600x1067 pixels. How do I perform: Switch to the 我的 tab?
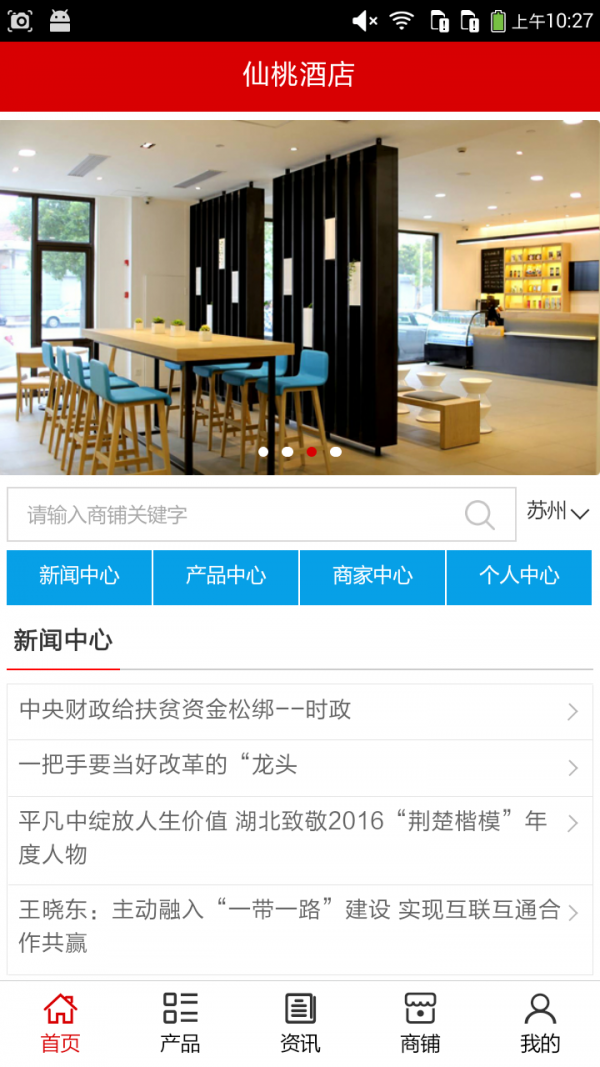click(540, 1023)
